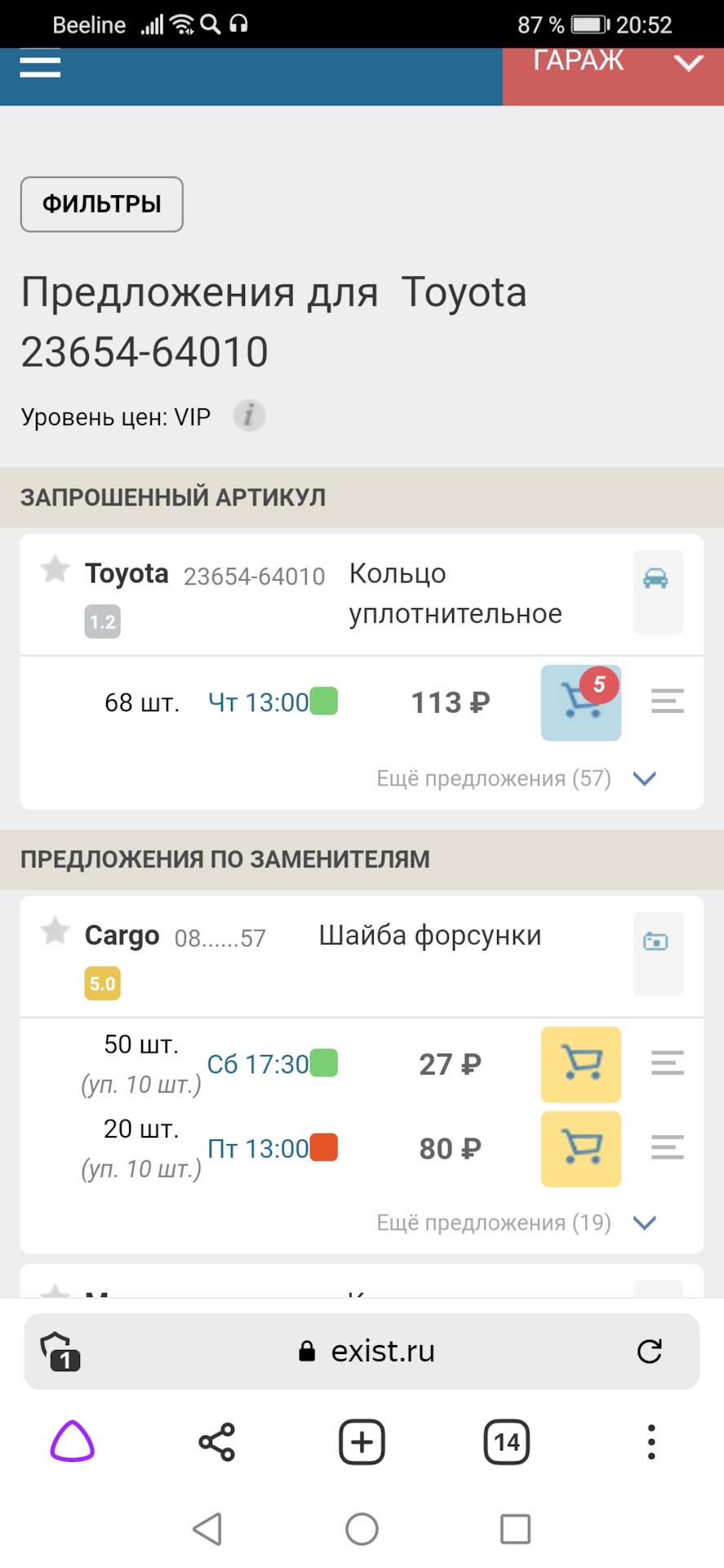This screenshot has height=1568, width=724.
Task: Open the hamburger navigation menu
Action: click(39, 65)
